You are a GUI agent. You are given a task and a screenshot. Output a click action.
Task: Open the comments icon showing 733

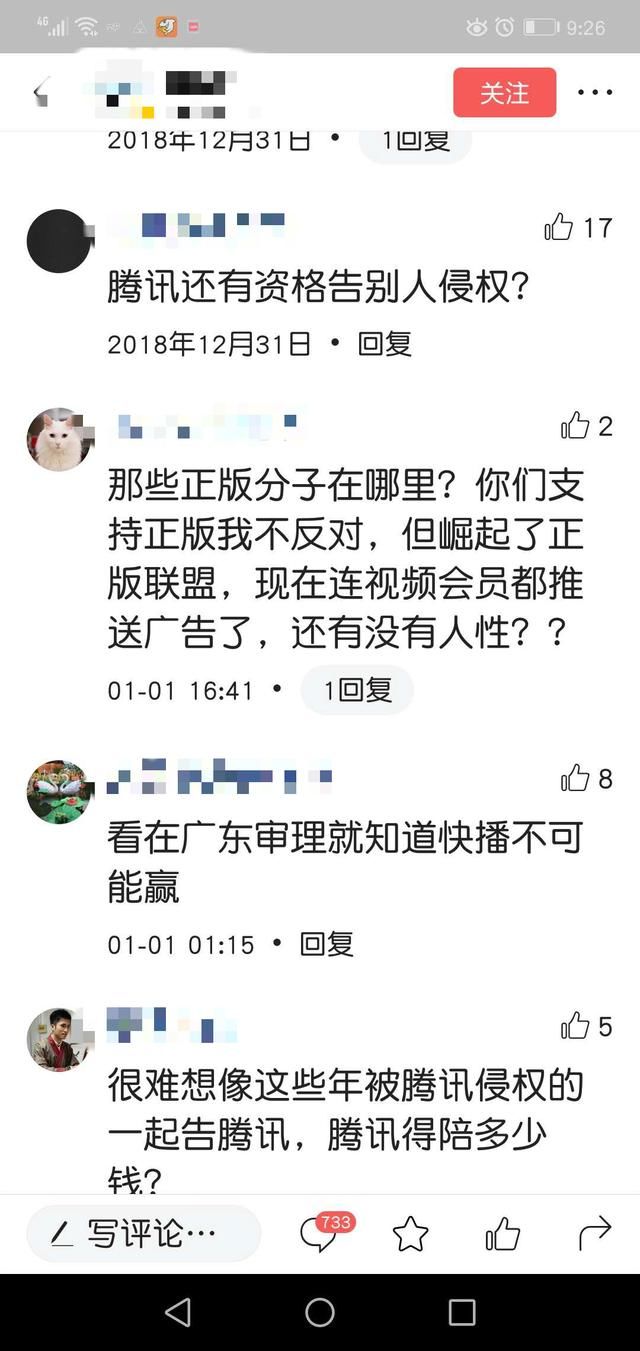point(320,1234)
